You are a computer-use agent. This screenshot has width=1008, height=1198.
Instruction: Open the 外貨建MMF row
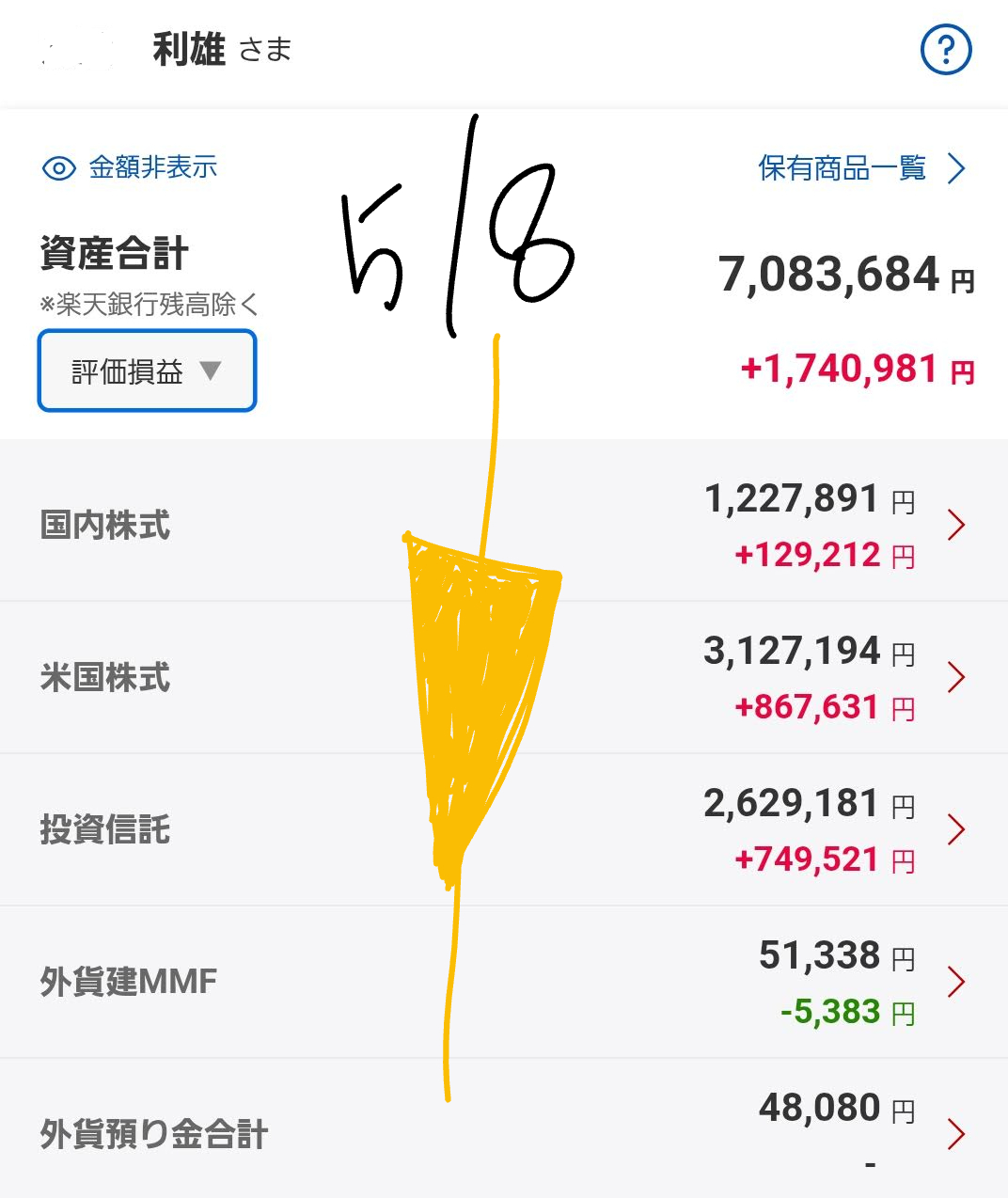[x=504, y=982]
